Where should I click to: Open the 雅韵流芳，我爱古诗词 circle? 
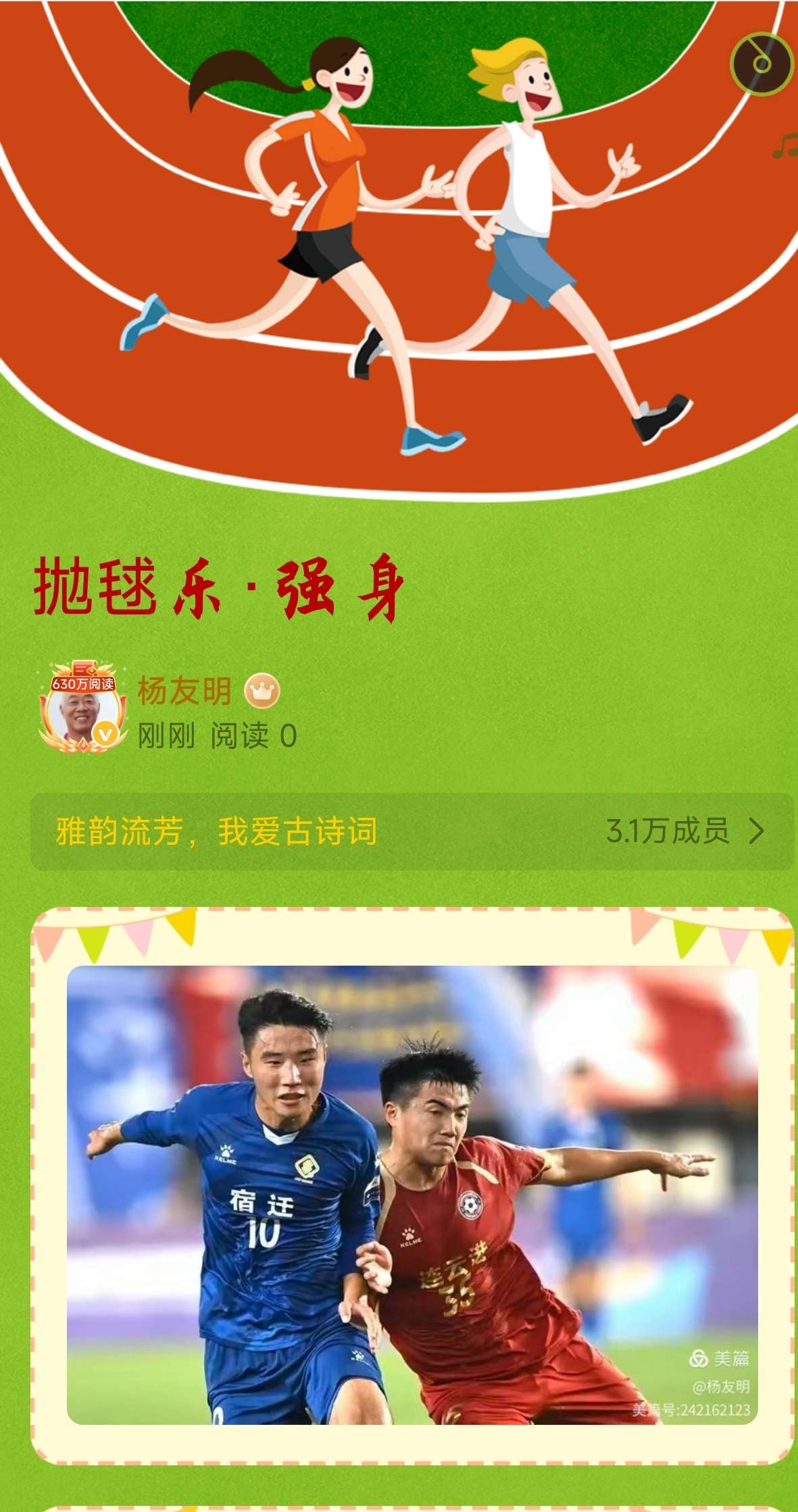tap(411, 831)
